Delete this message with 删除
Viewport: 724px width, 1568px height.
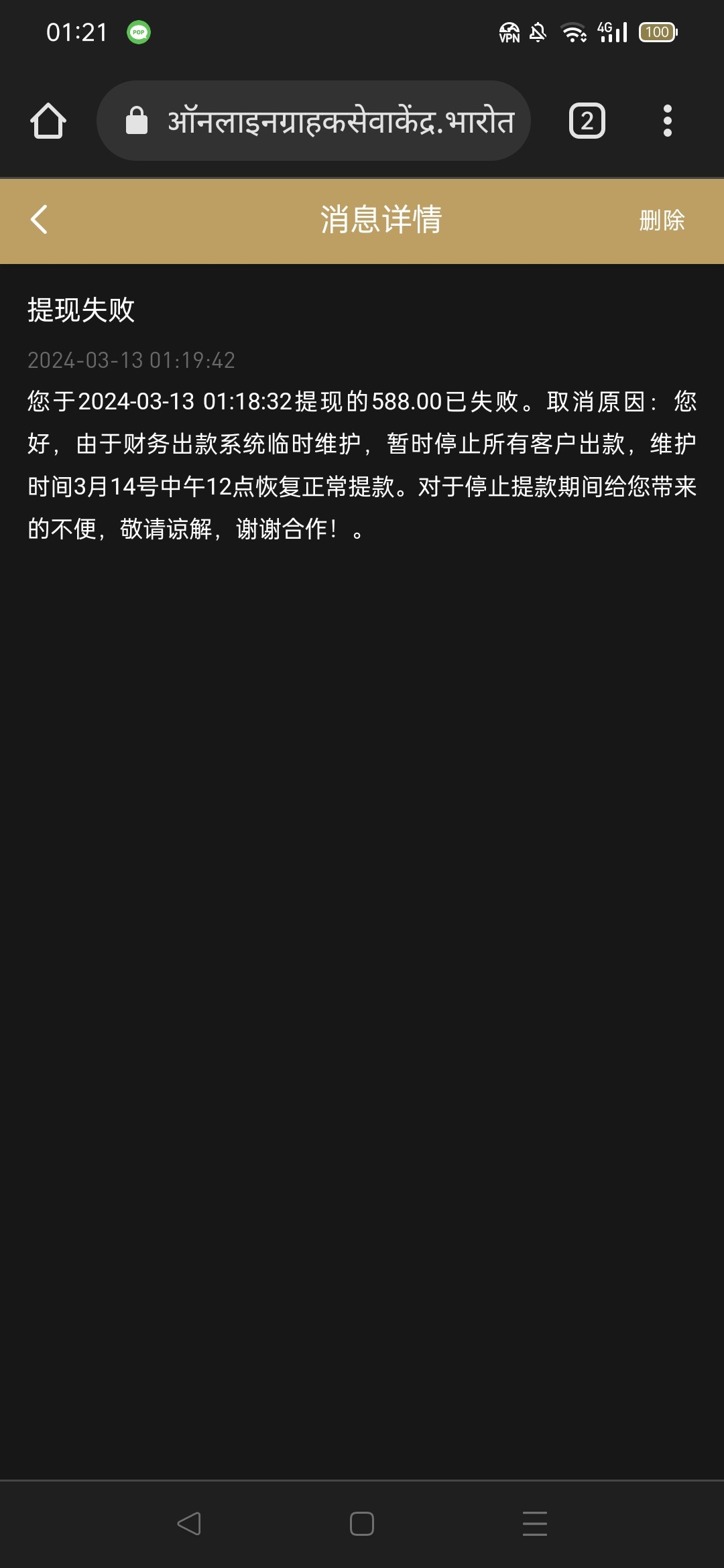(x=662, y=220)
